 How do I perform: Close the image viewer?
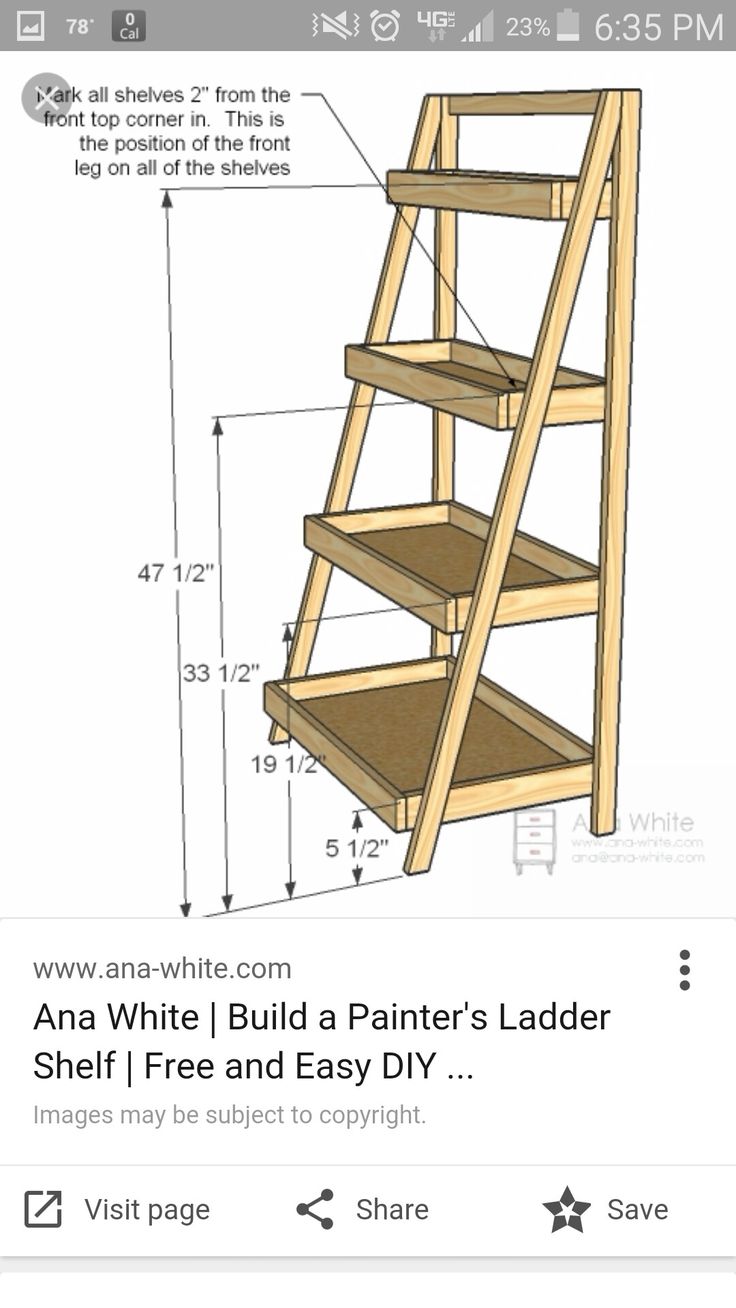tap(46, 98)
